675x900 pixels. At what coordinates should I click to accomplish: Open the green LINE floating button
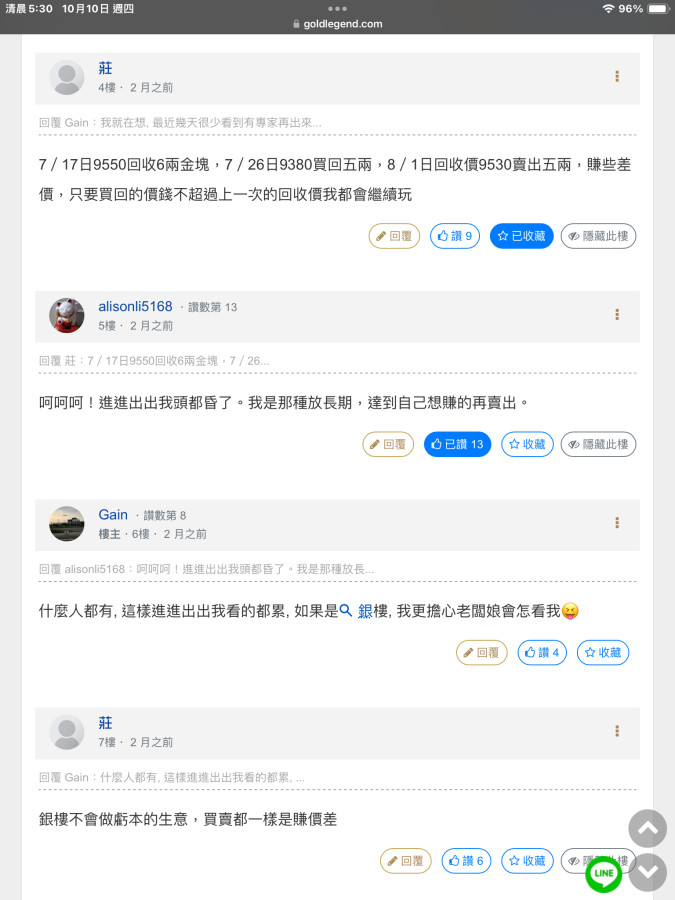click(604, 873)
